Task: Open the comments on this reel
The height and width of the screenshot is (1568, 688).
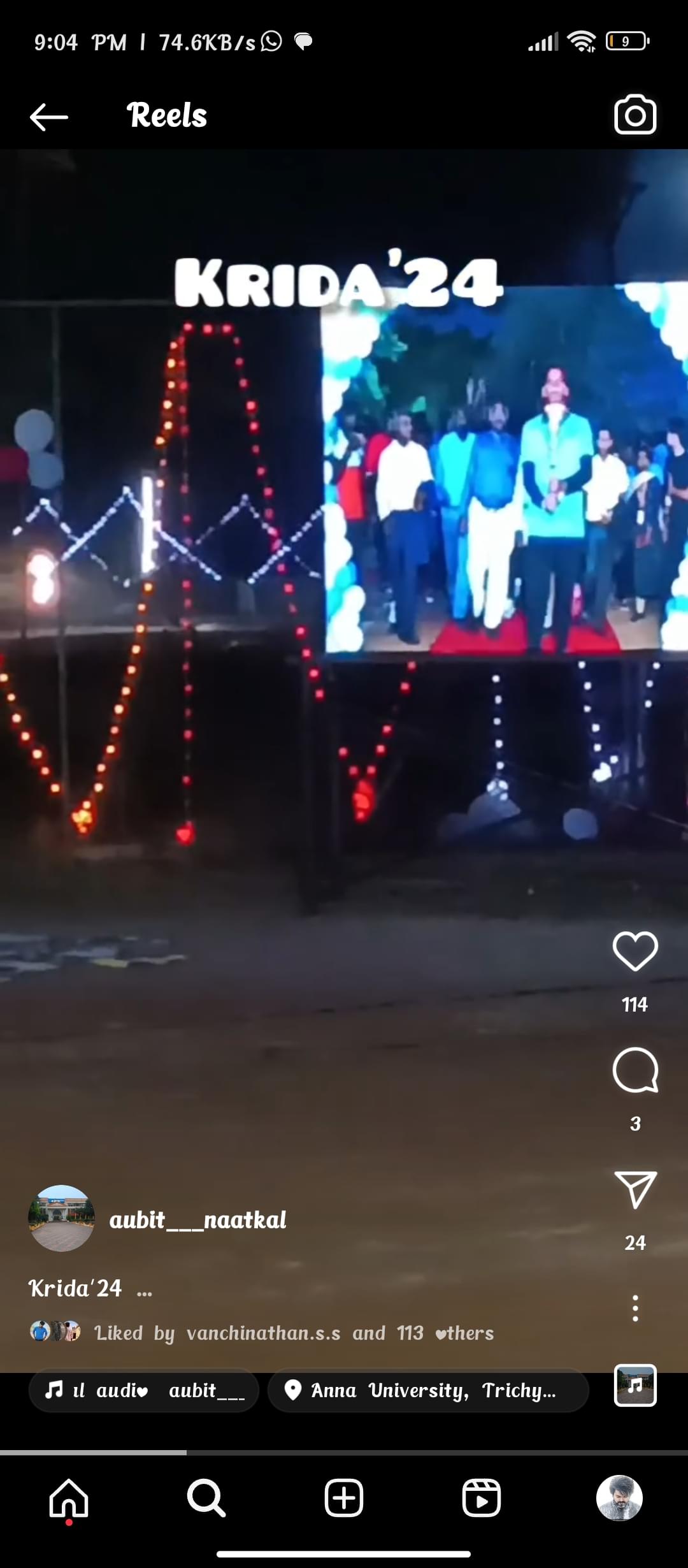Action: [634, 1070]
